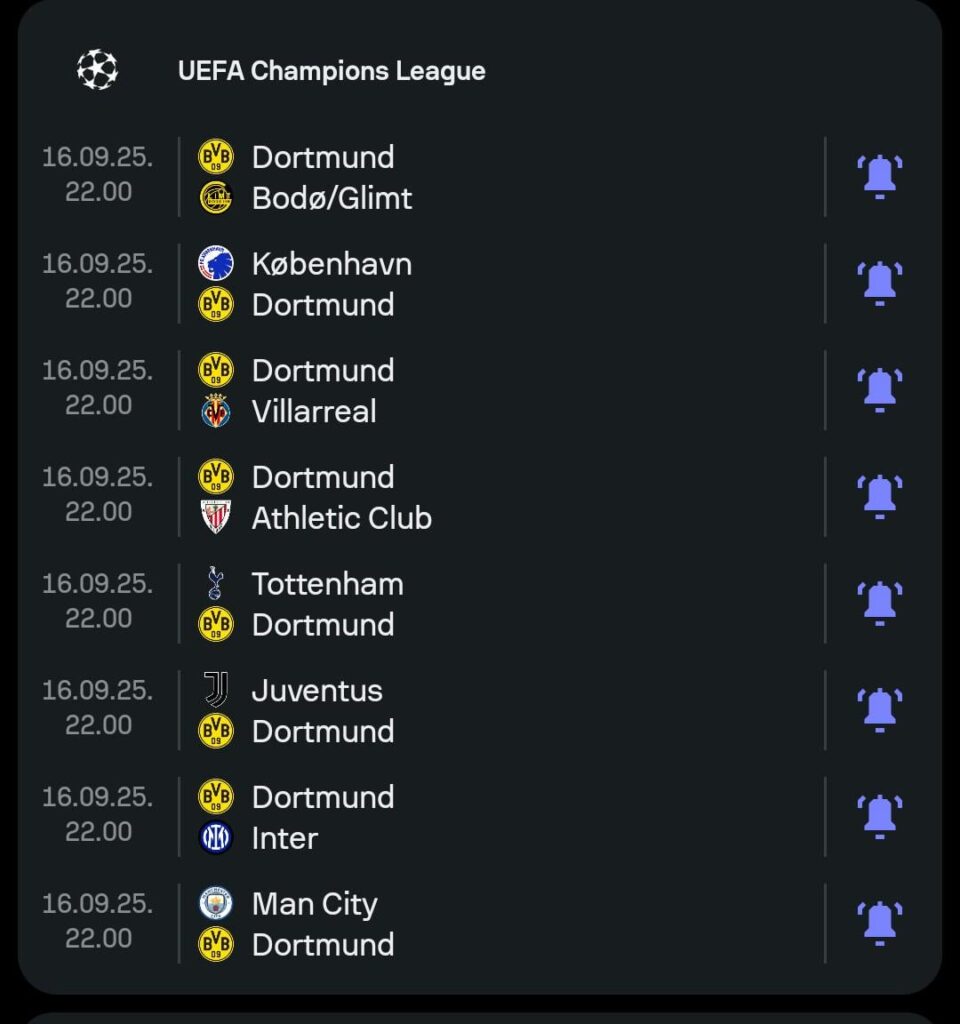Viewport: 960px width, 1024px height.
Task: Click the Dortmund vs Villarreal fixture row
Action: tap(450, 390)
